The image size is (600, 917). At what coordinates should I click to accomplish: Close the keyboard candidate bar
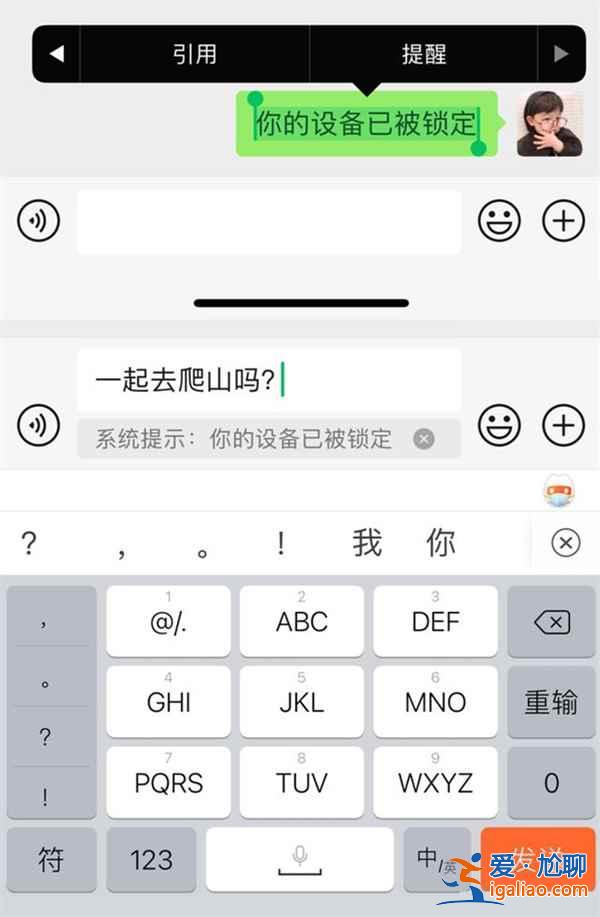[565, 543]
